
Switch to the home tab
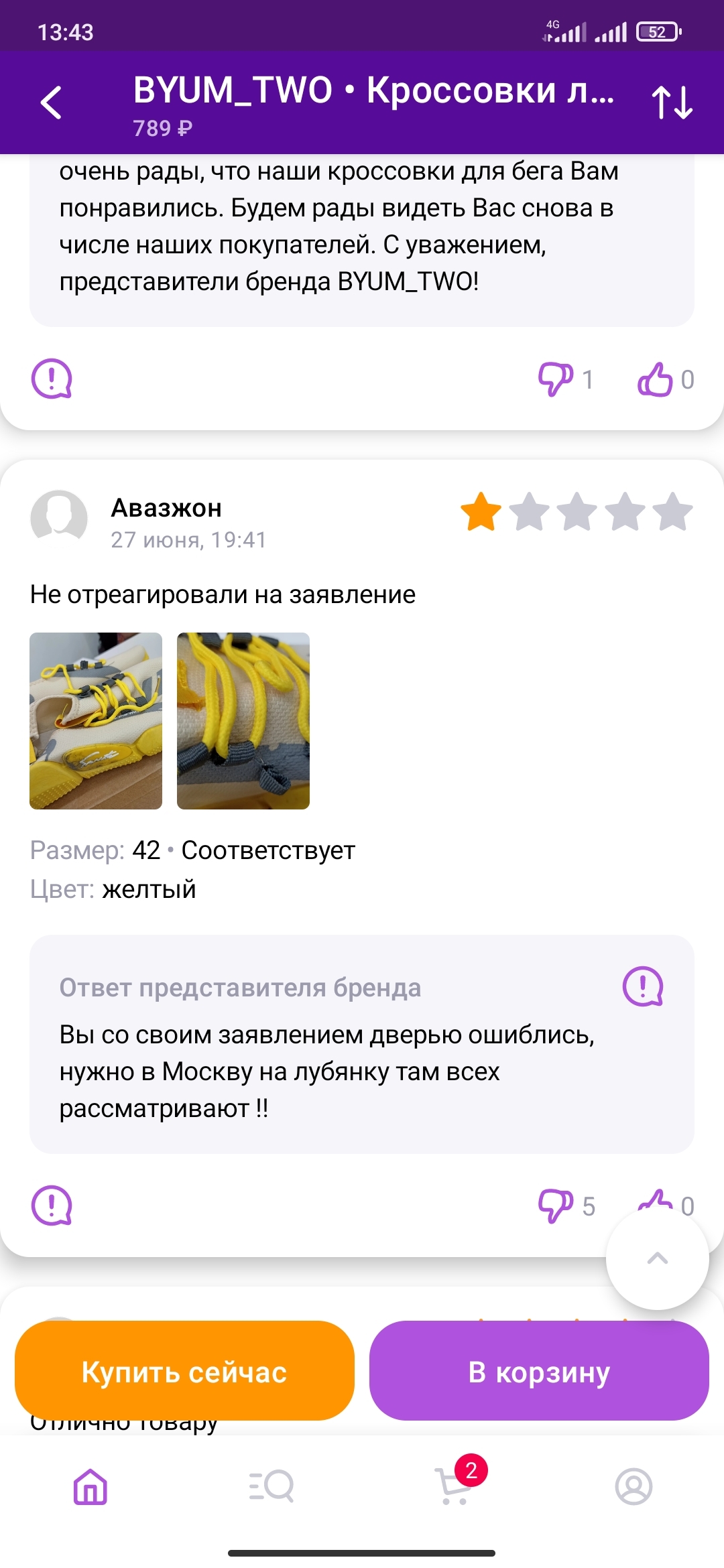click(x=90, y=1486)
